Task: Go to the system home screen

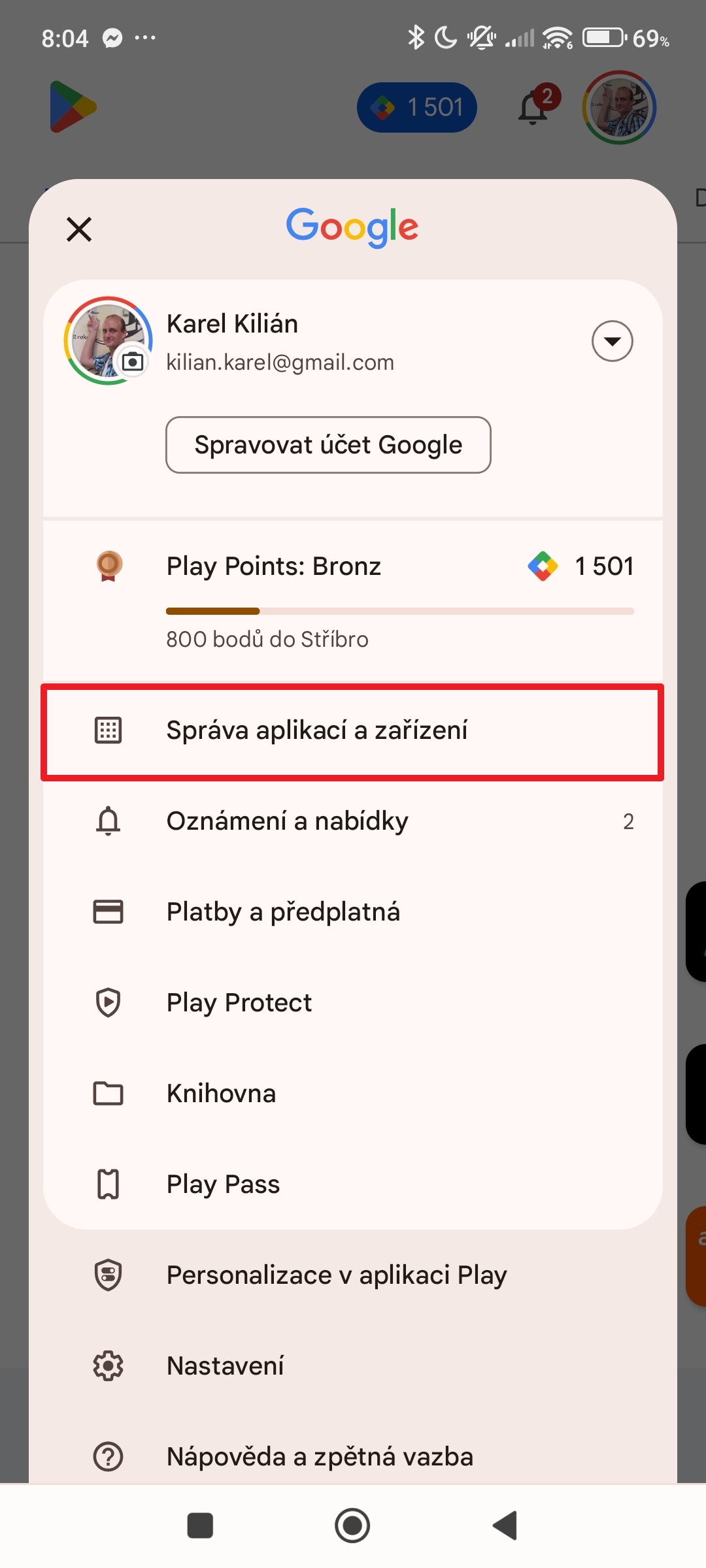Action: tap(352, 1526)
